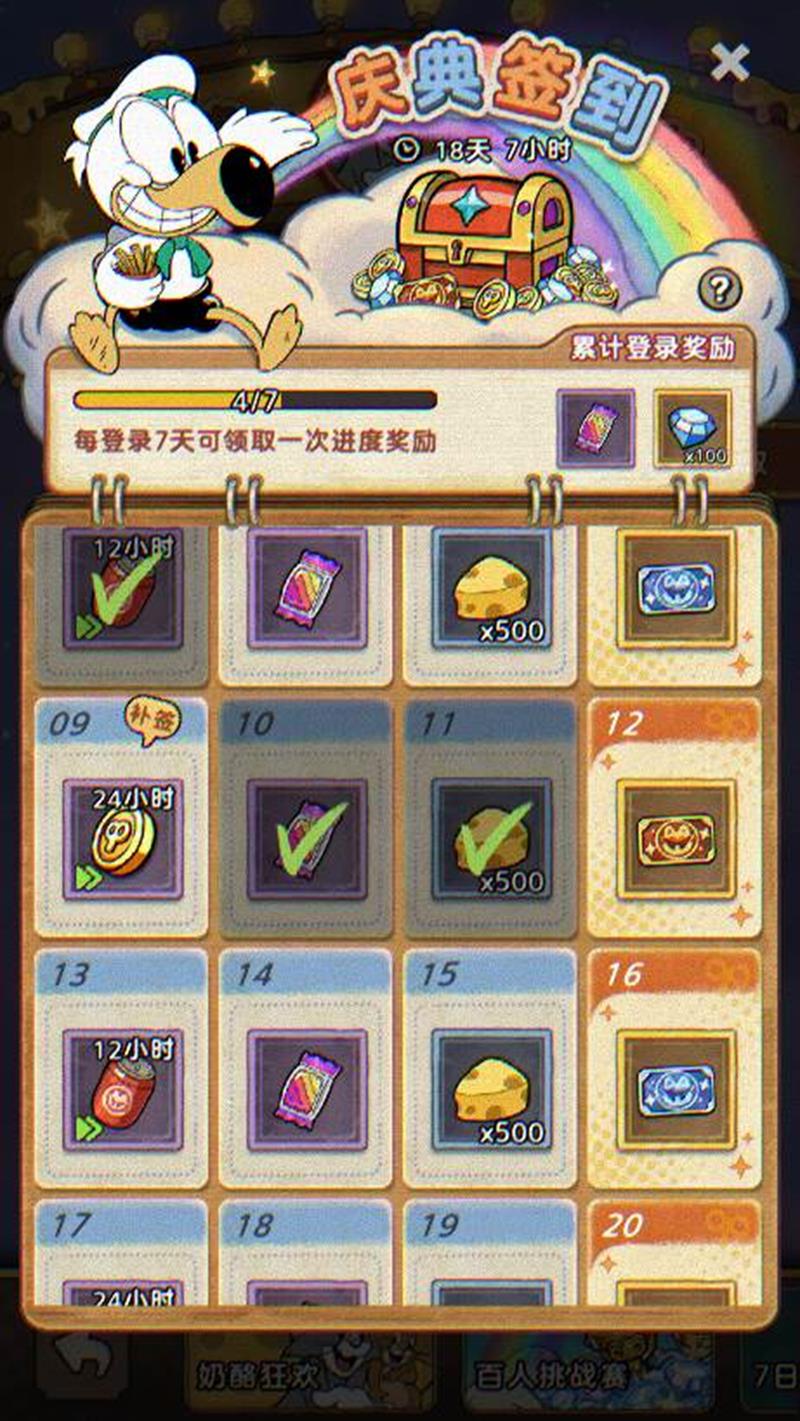Open the day 17 reward card

click(122, 1260)
